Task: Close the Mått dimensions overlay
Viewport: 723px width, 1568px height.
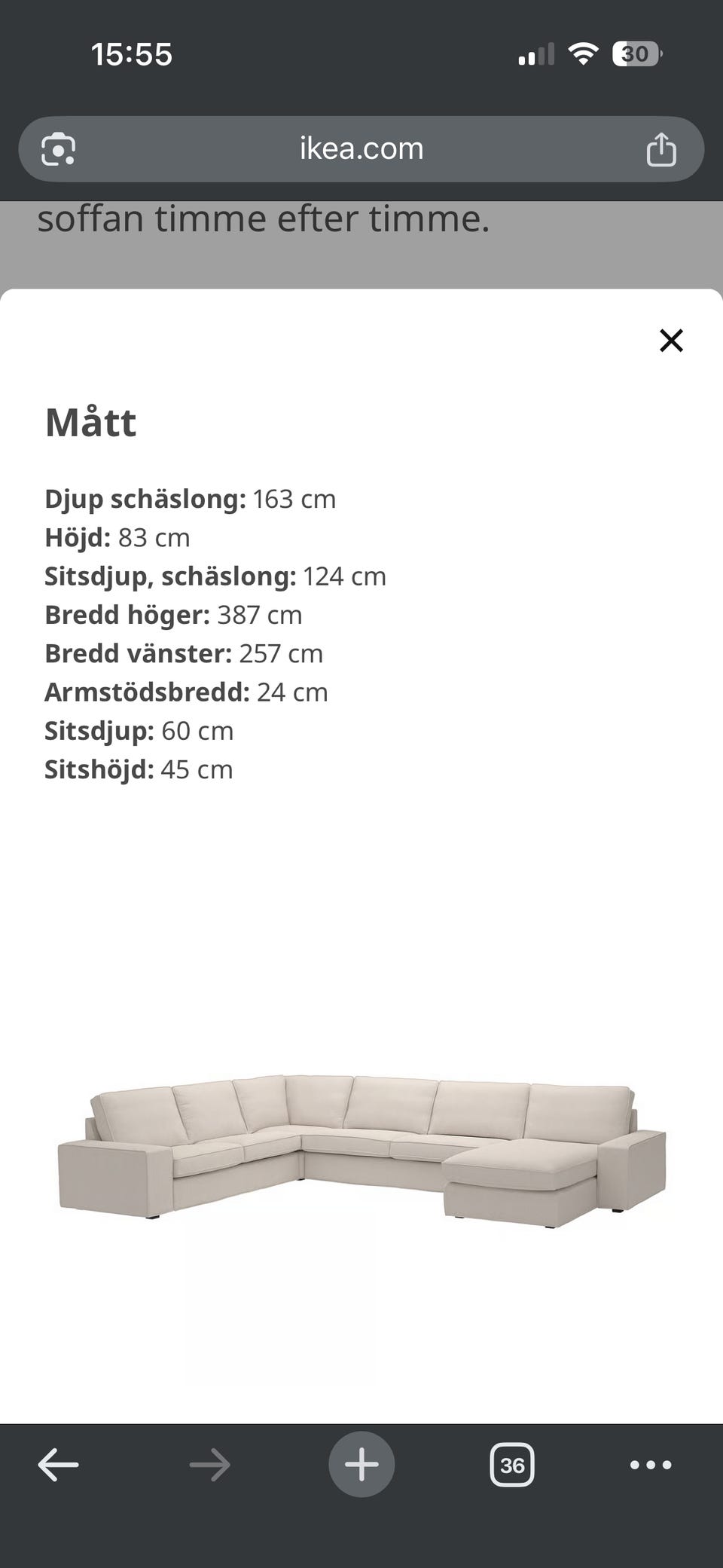Action: click(671, 340)
